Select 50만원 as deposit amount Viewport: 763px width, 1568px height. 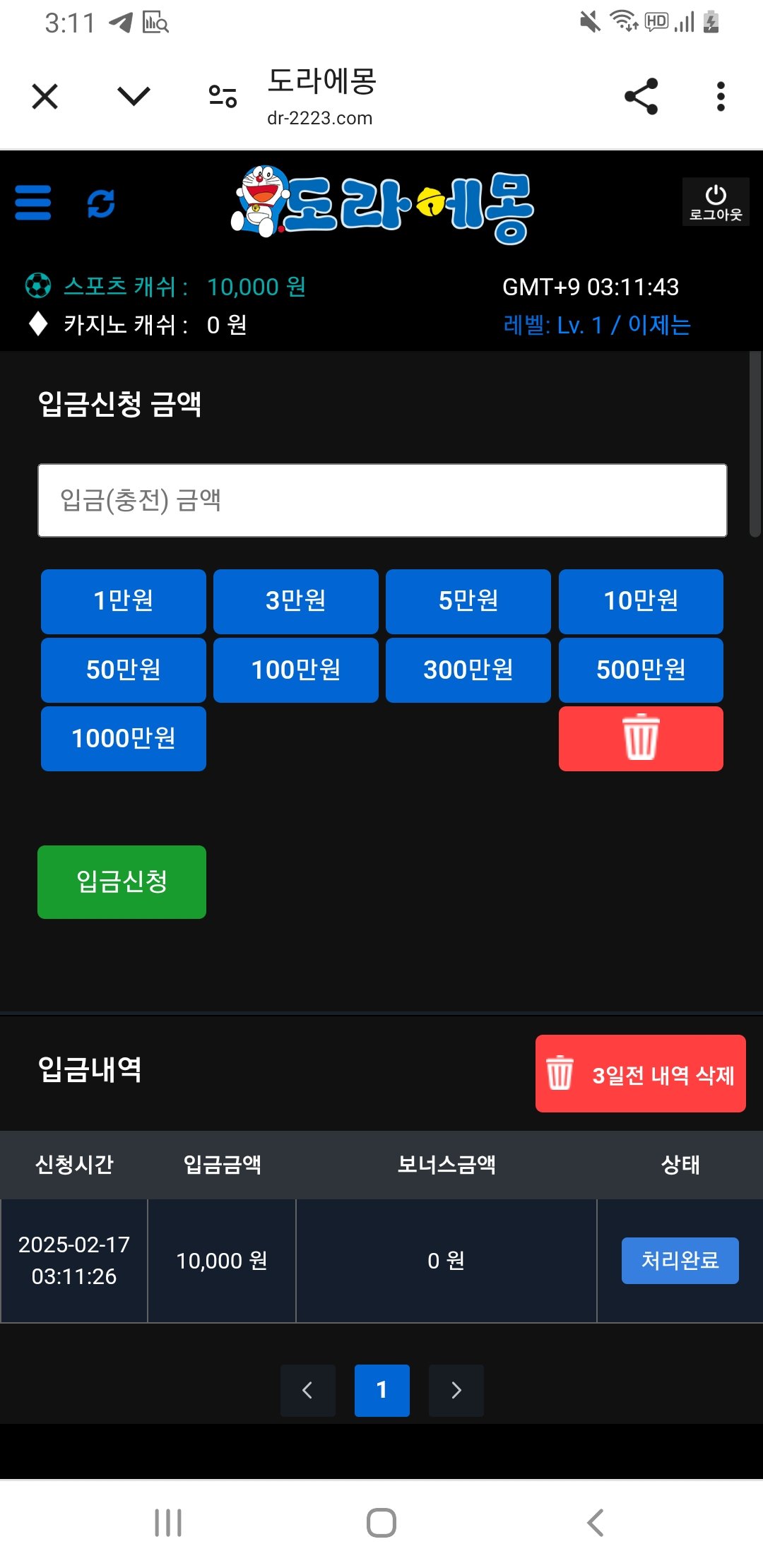click(124, 670)
